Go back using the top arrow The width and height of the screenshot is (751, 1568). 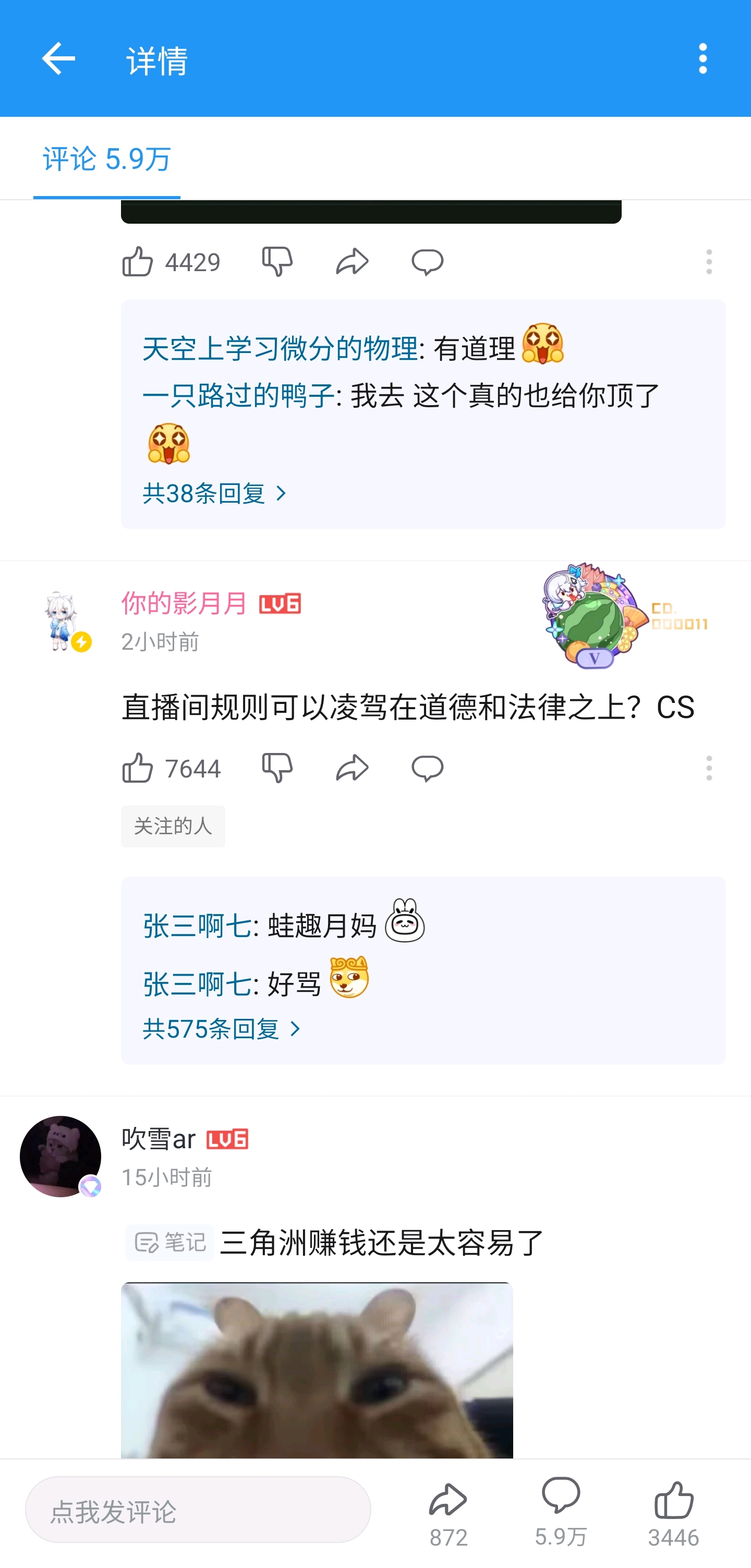point(58,58)
